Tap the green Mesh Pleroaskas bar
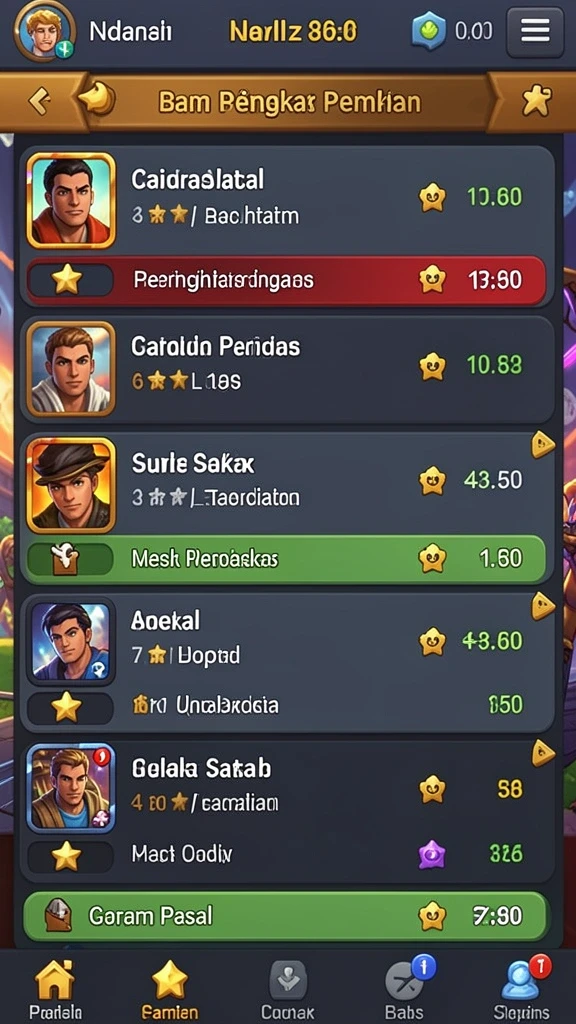 click(286, 559)
